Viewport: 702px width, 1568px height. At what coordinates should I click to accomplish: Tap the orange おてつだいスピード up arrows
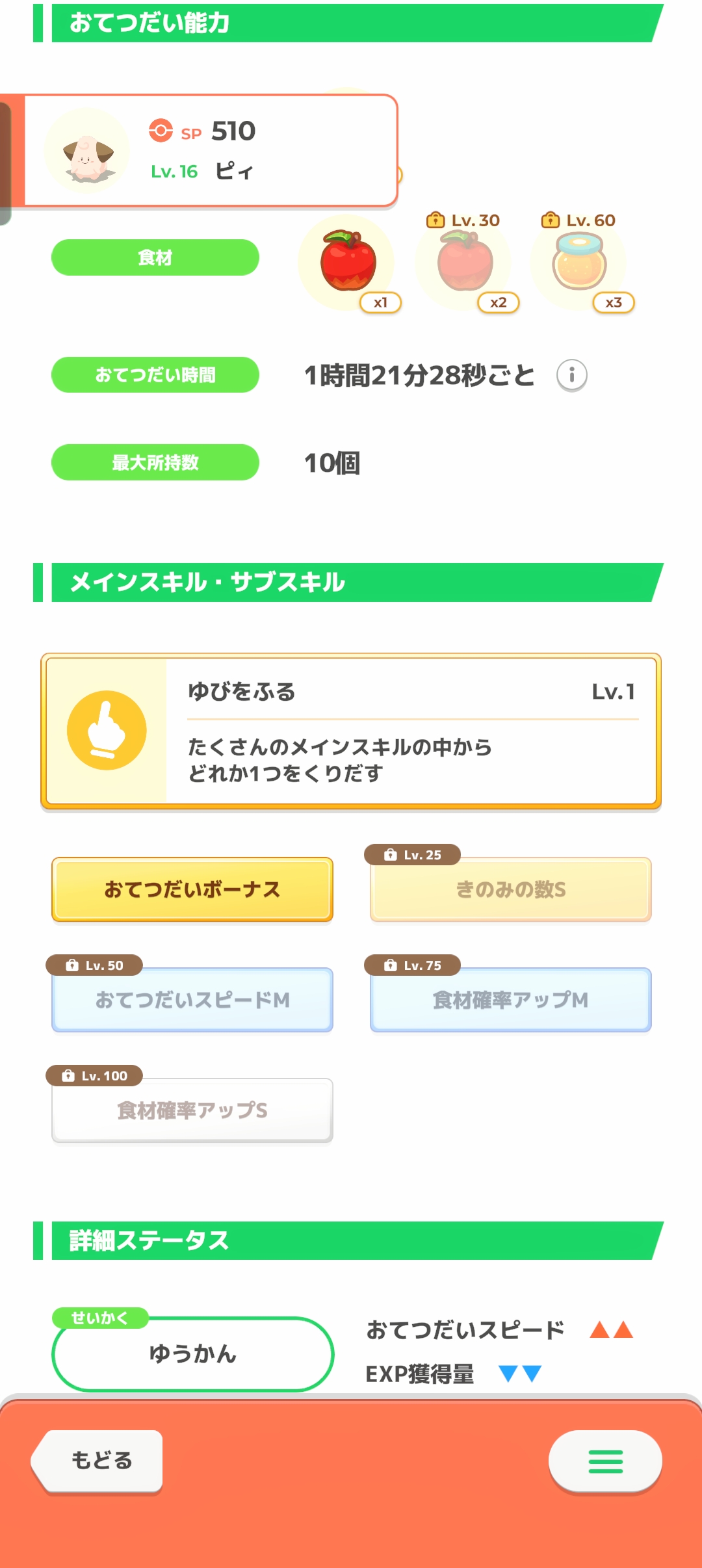click(612, 1331)
